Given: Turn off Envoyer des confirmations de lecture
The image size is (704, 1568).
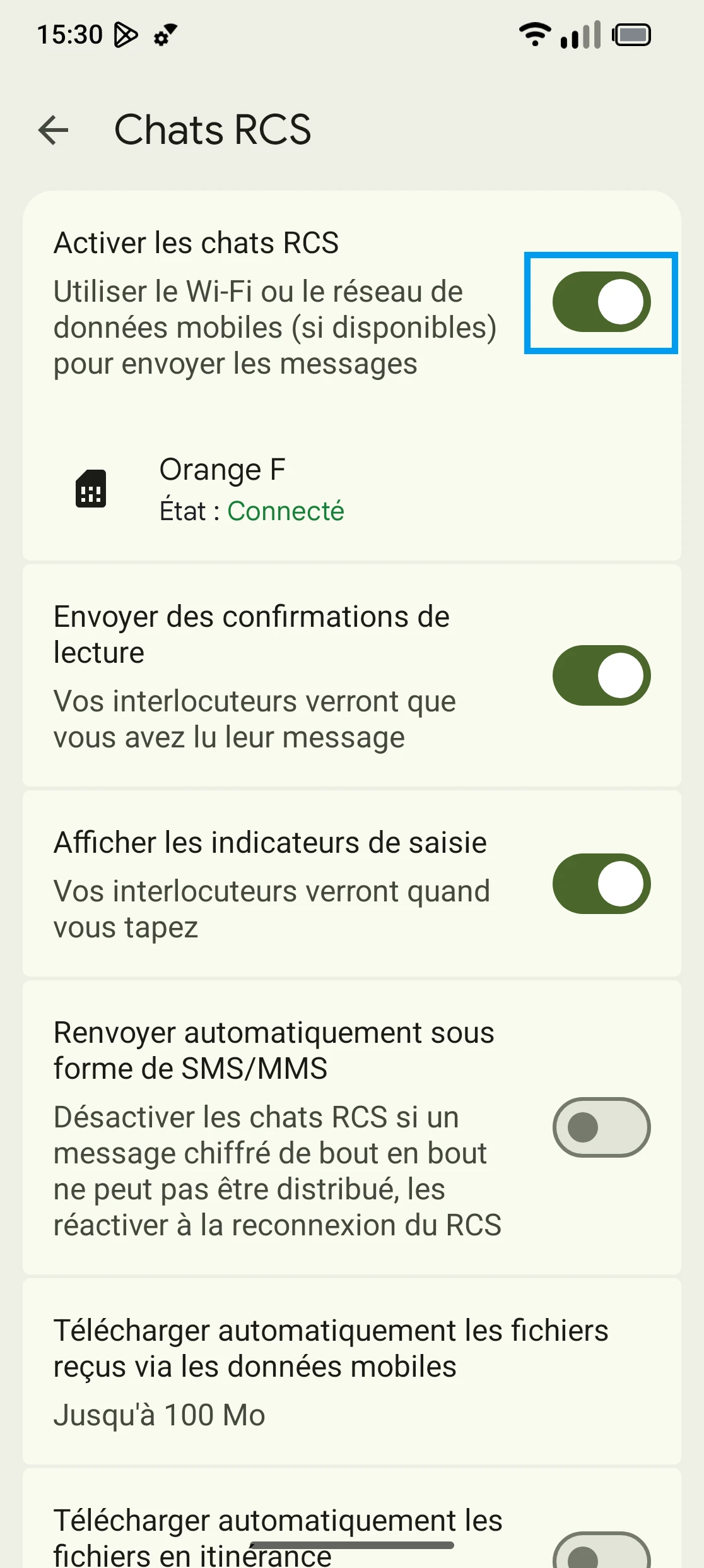Looking at the screenshot, I should 601,675.
